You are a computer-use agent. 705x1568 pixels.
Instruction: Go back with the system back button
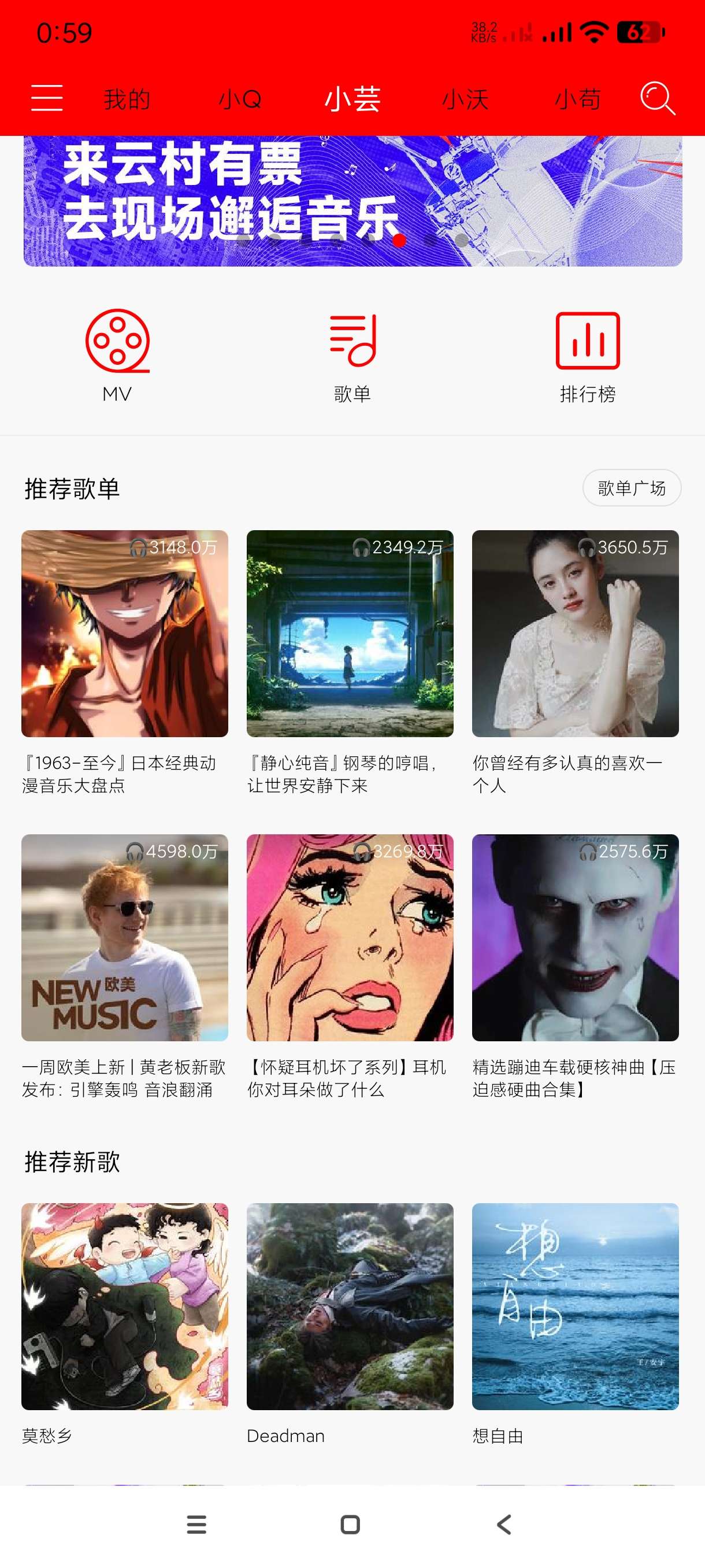[504, 1525]
